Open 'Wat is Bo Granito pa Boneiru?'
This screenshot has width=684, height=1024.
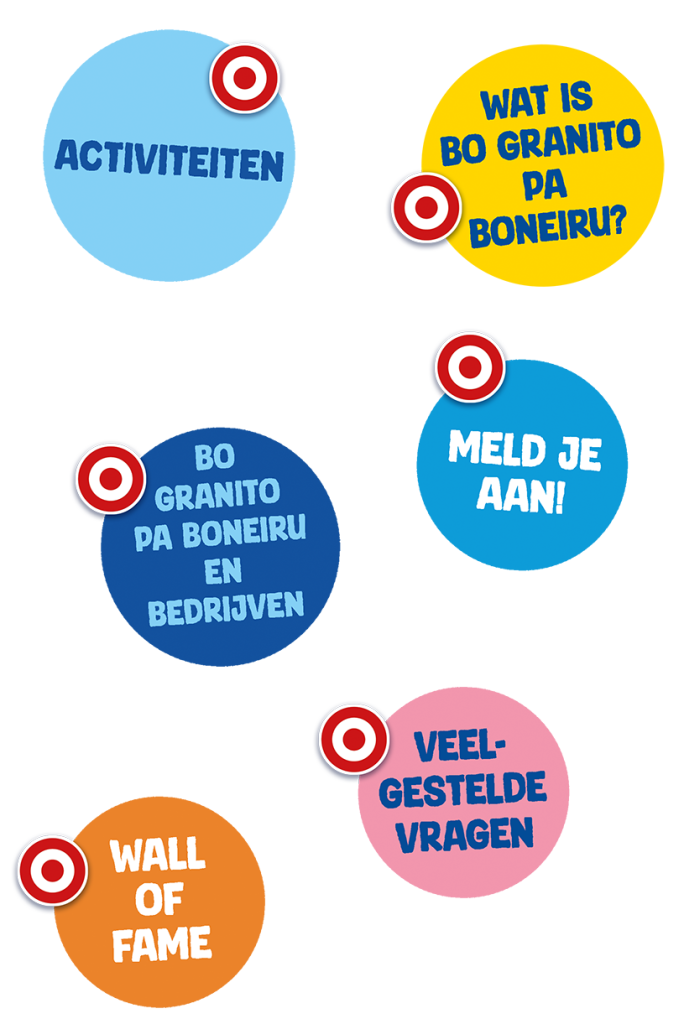pos(542,168)
